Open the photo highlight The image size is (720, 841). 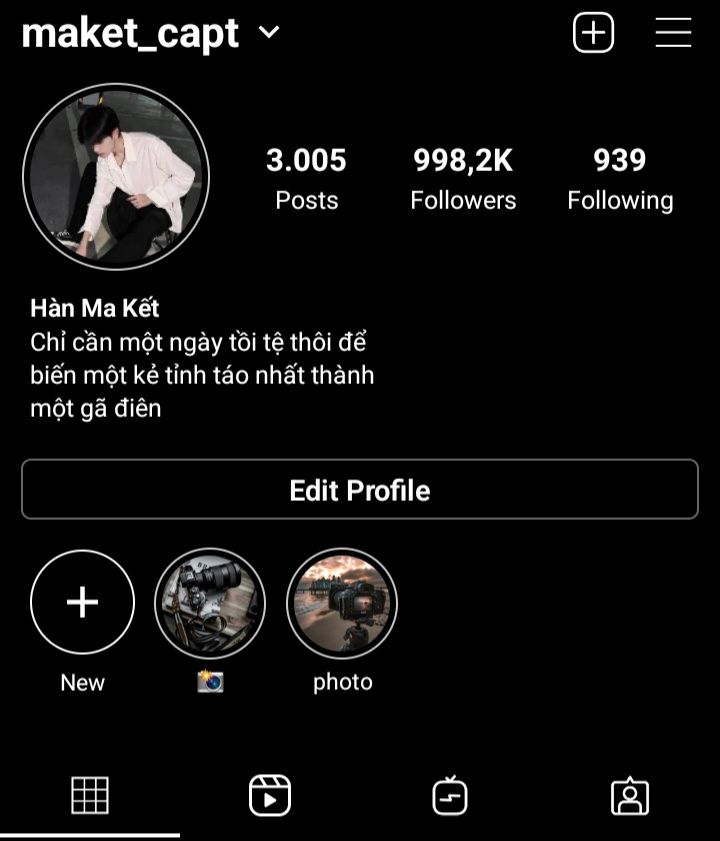pos(342,603)
